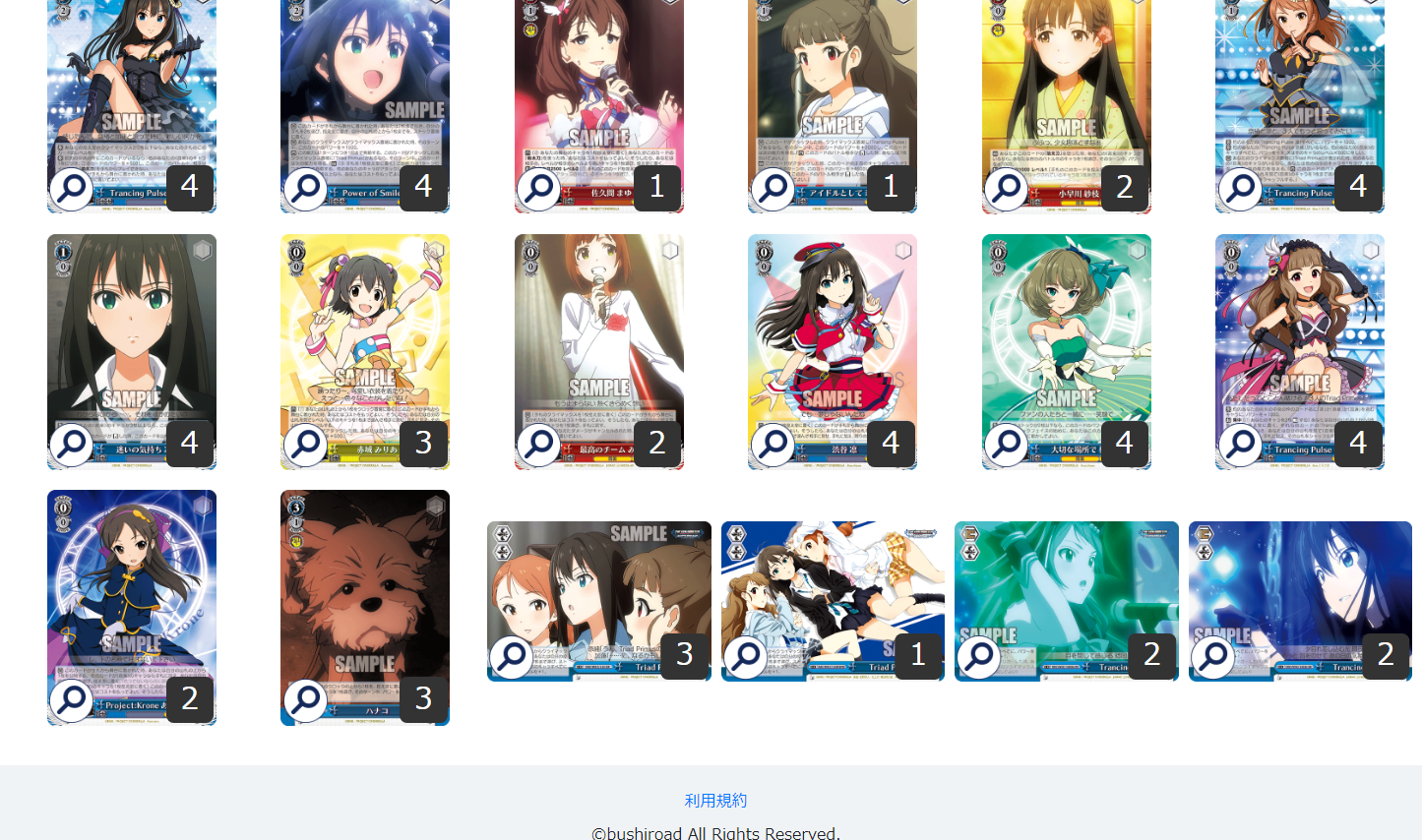Tap magnifier on the red-dress 渋谷凛 card
This screenshot has width=1422, height=840.
click(773, 445)
